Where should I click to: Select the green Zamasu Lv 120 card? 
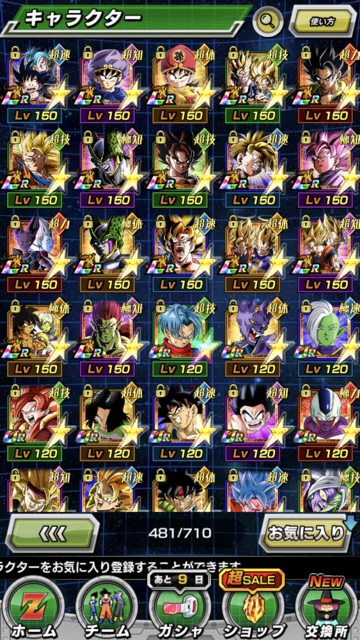click(x=326, y=338)
